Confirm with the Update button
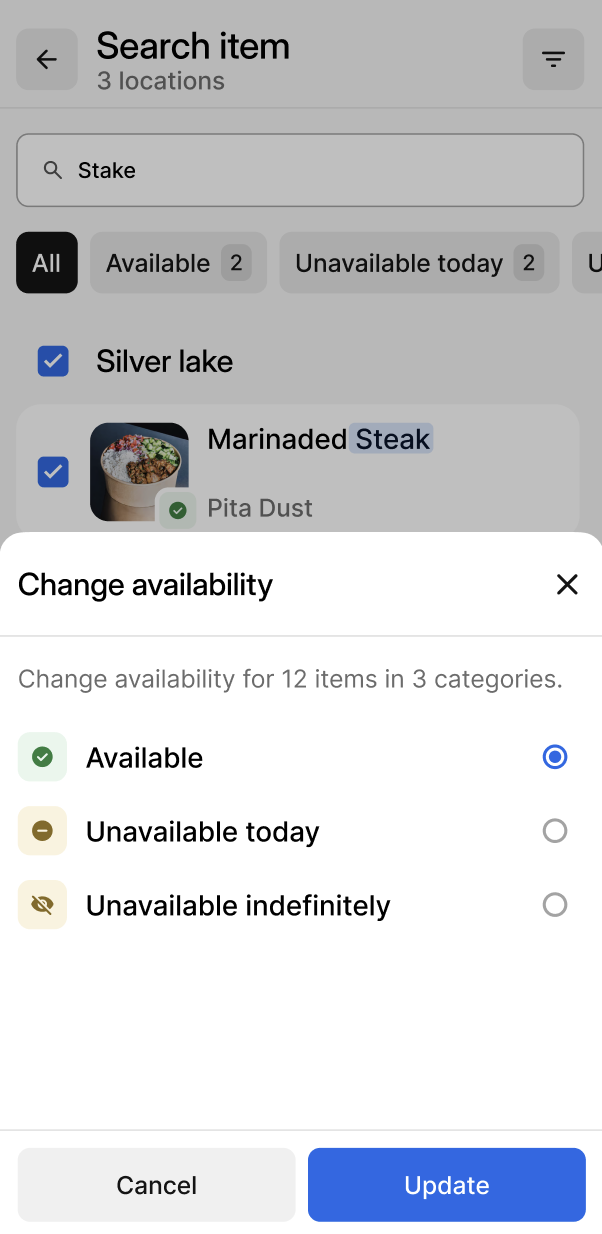This screenshot has height=1234, width=602. tap(446, 1185)
